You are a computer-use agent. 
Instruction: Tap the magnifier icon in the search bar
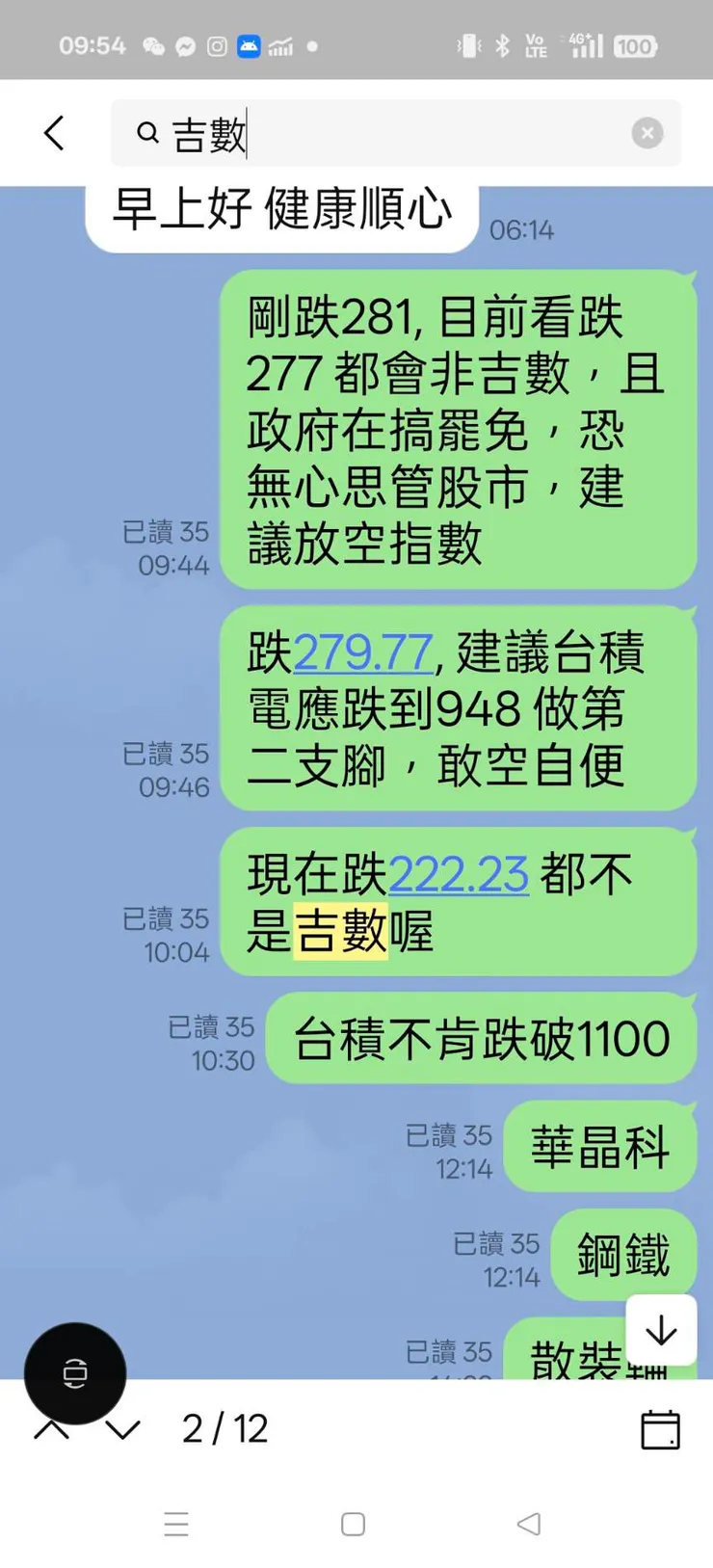click(146, 133)
